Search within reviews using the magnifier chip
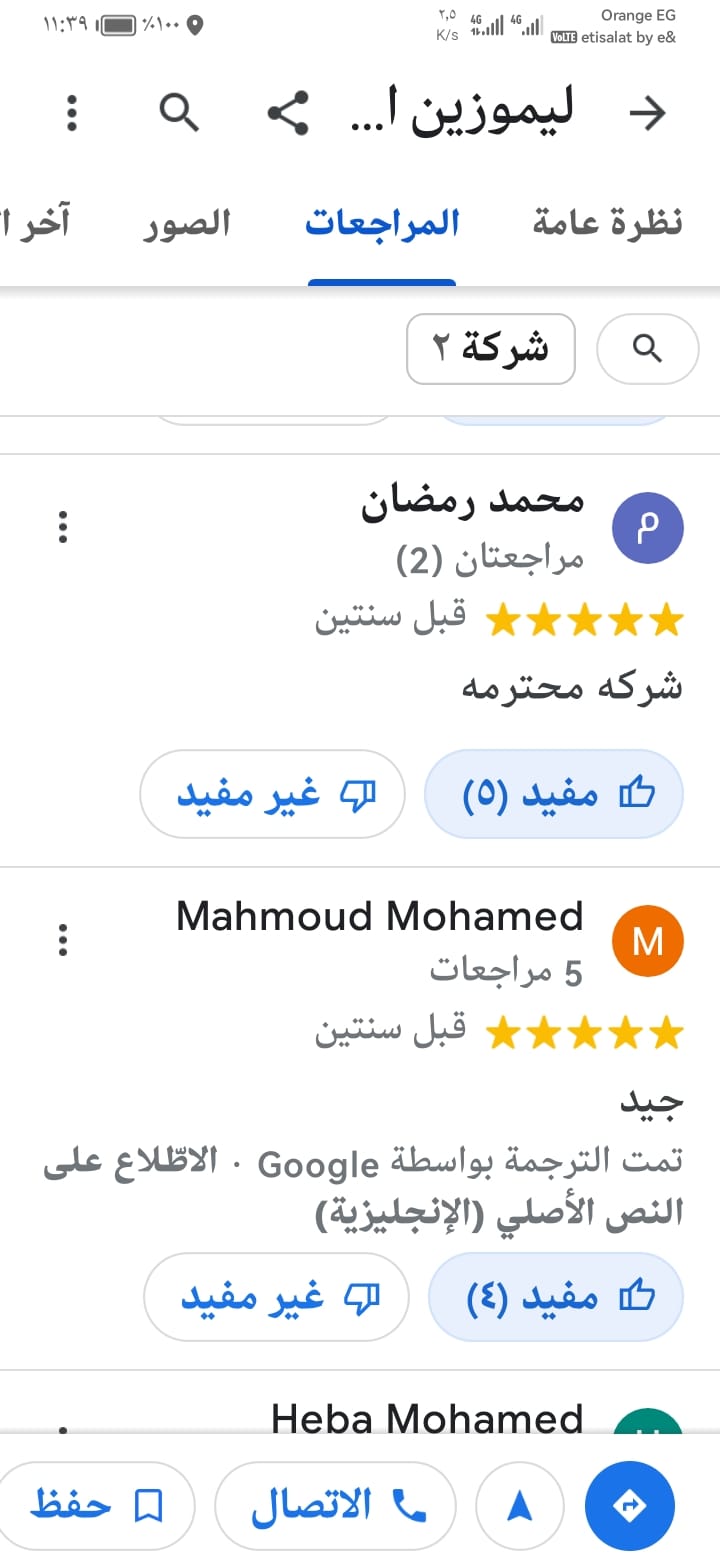 tap(647, 349)
